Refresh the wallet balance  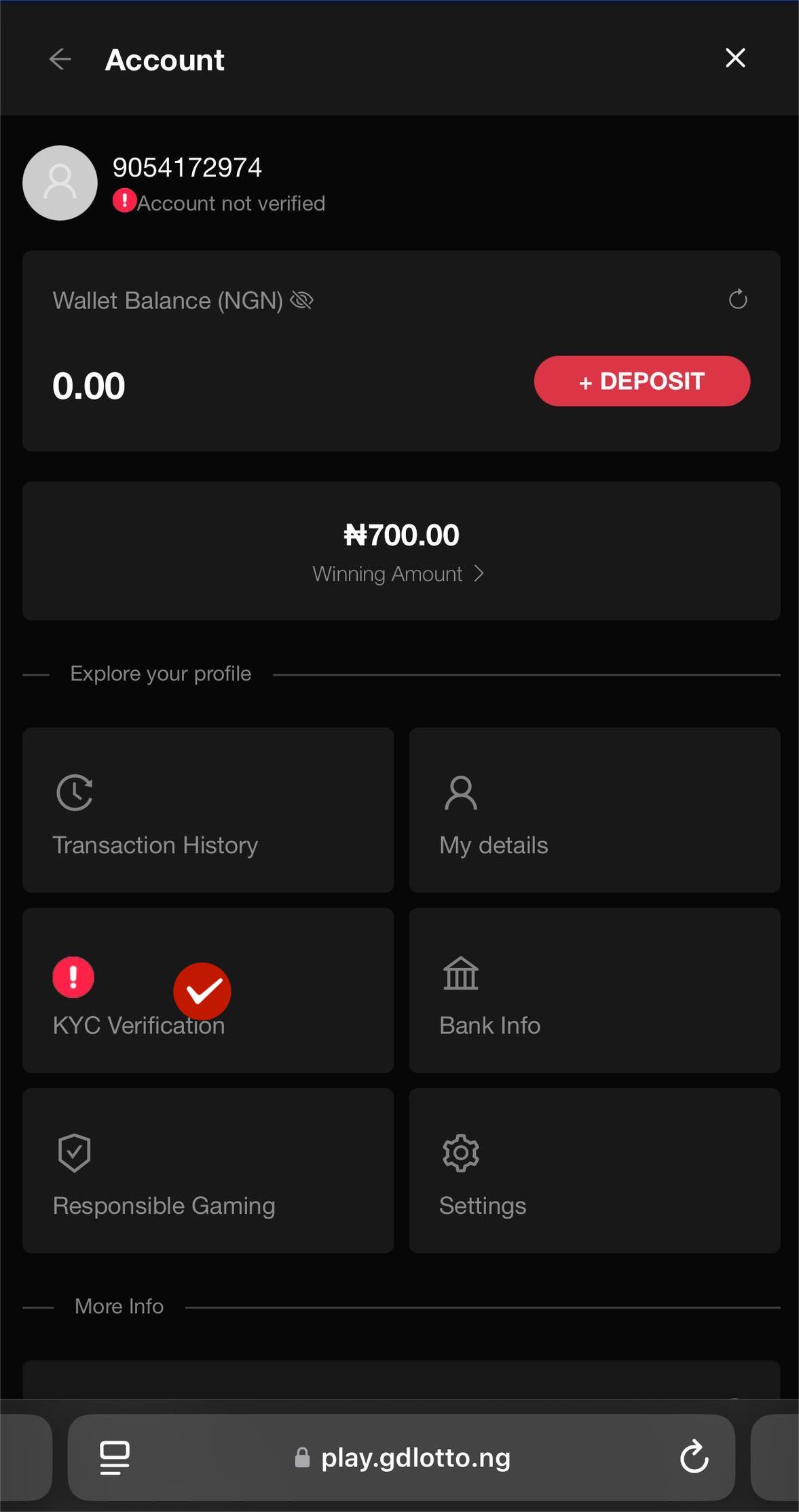click(x=738, y=299)
